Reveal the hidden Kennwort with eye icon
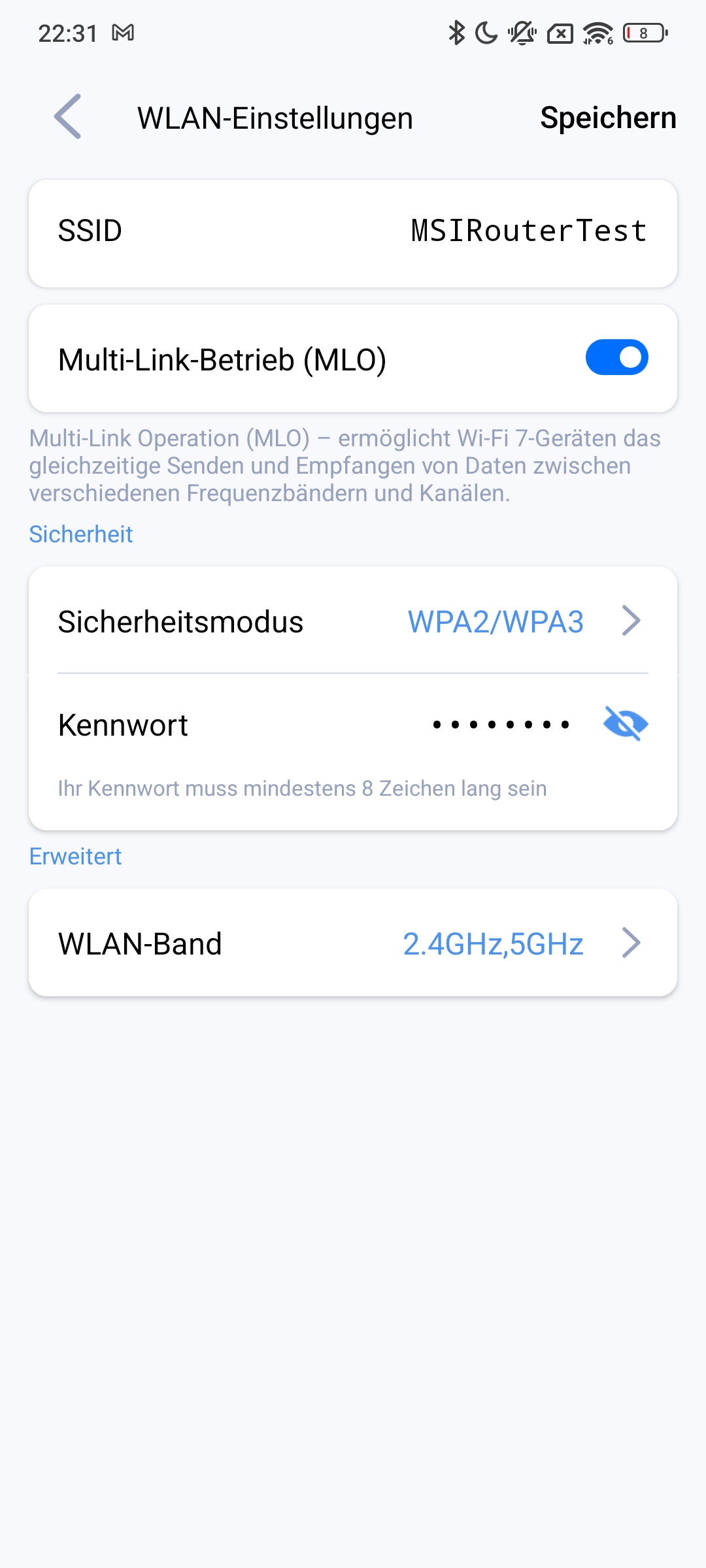Image resolution: width=706 pixels, height=1568 pixels. (626, 724)
